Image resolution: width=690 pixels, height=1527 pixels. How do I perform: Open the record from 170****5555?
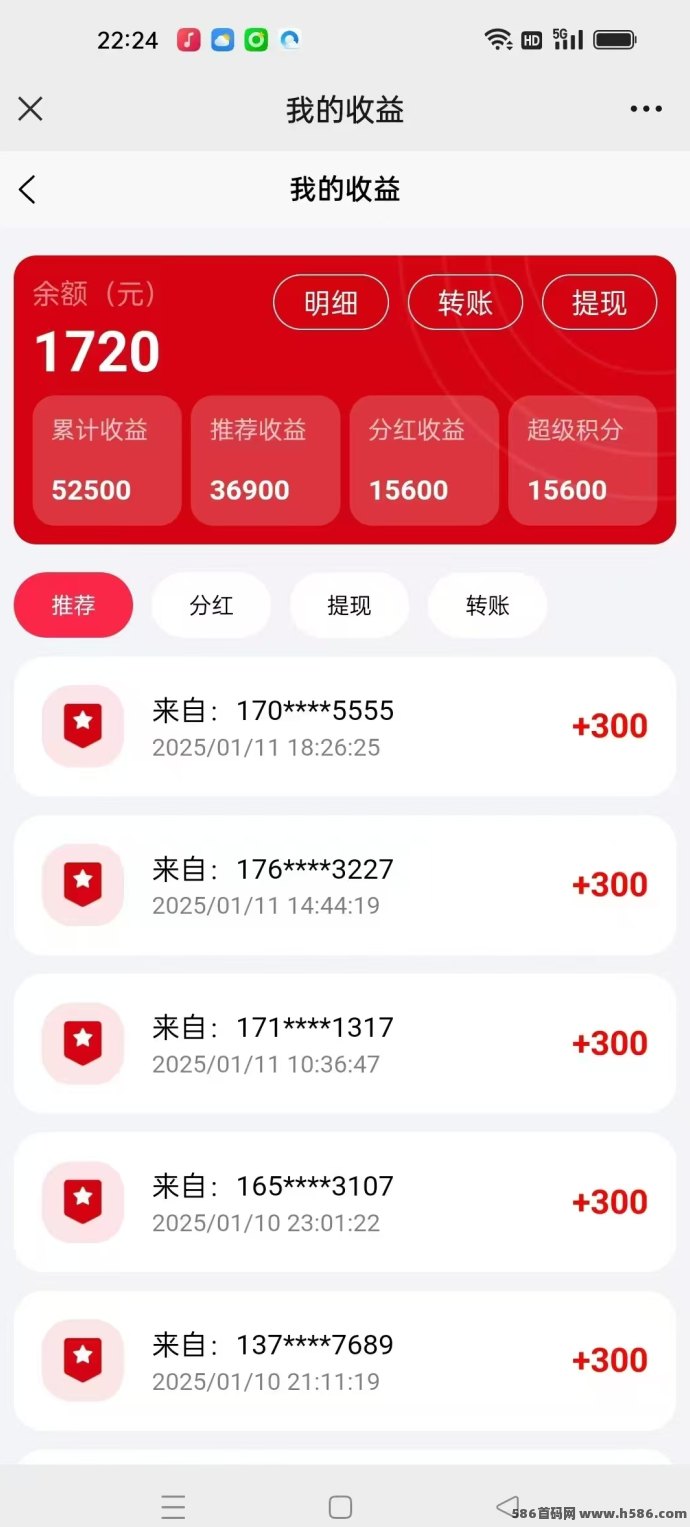click(345, 727)
